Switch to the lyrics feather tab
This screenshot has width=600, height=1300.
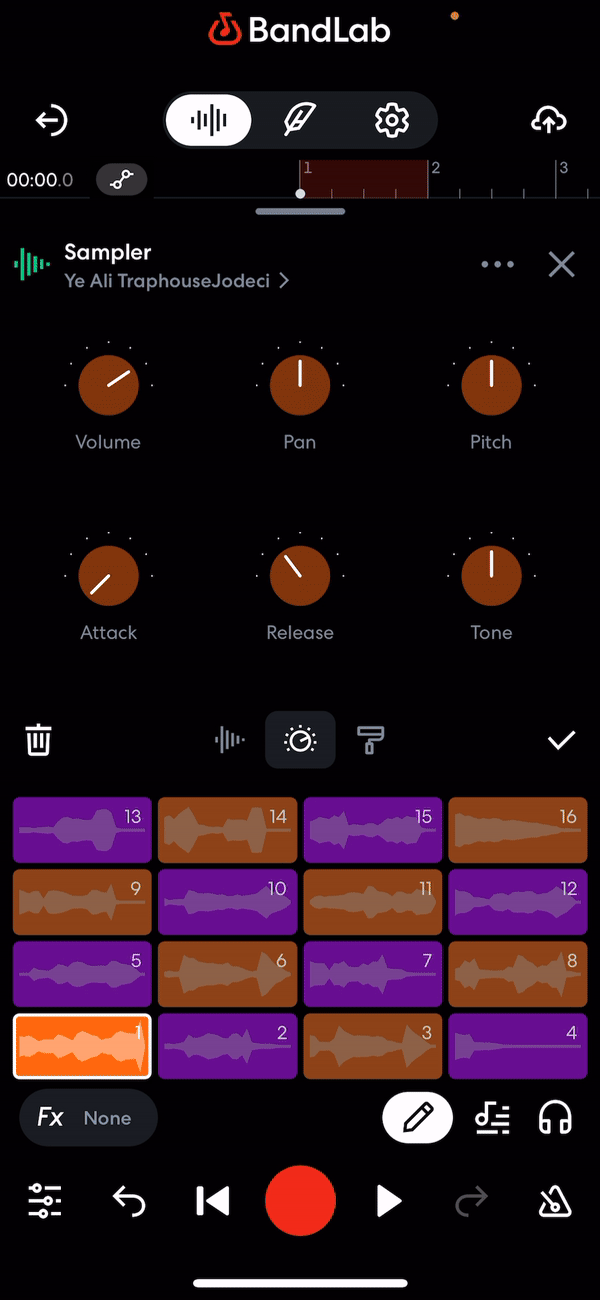[x=299, y=121]
